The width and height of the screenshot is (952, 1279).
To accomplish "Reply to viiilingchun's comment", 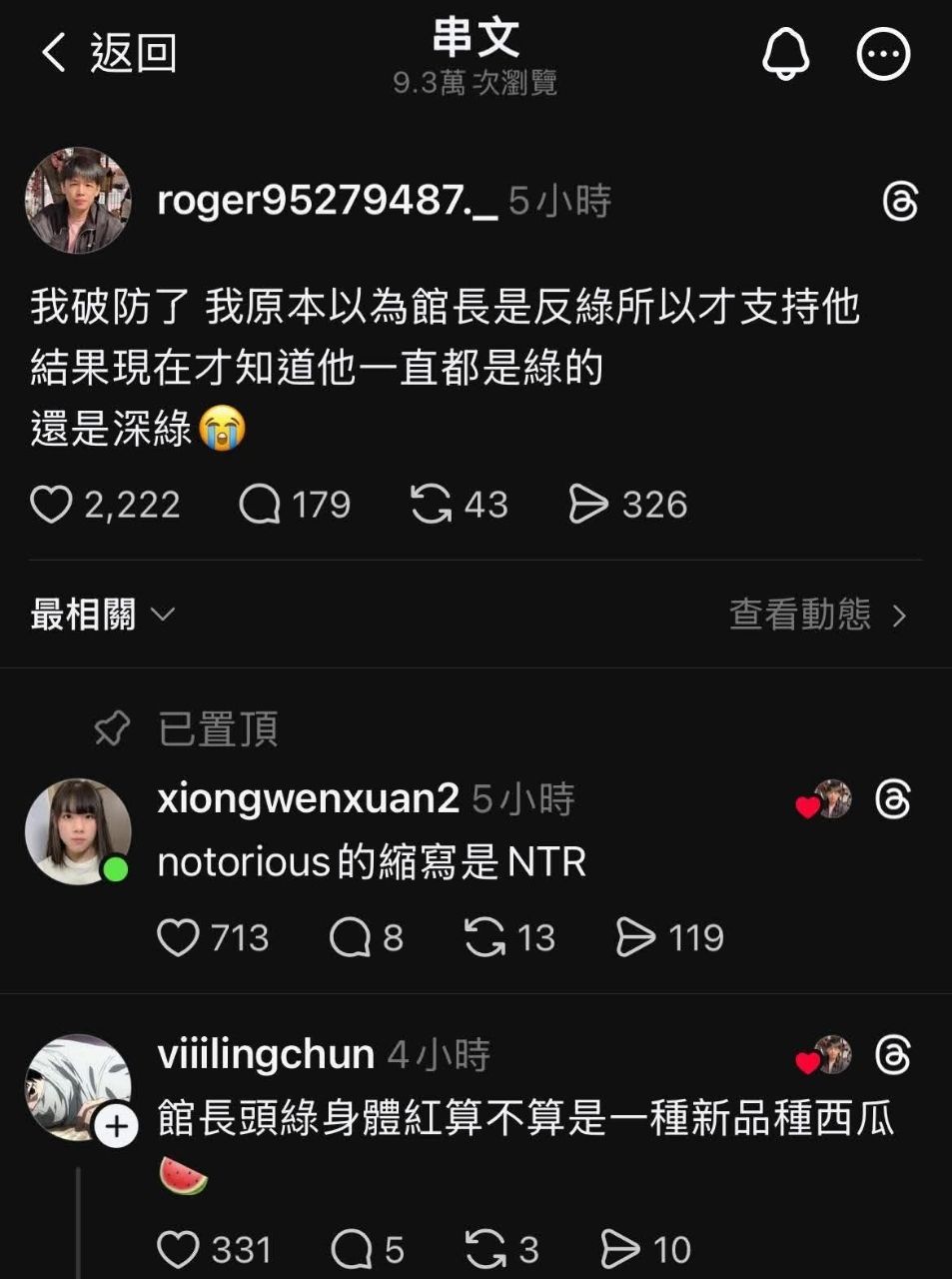I will [351, 1249].
